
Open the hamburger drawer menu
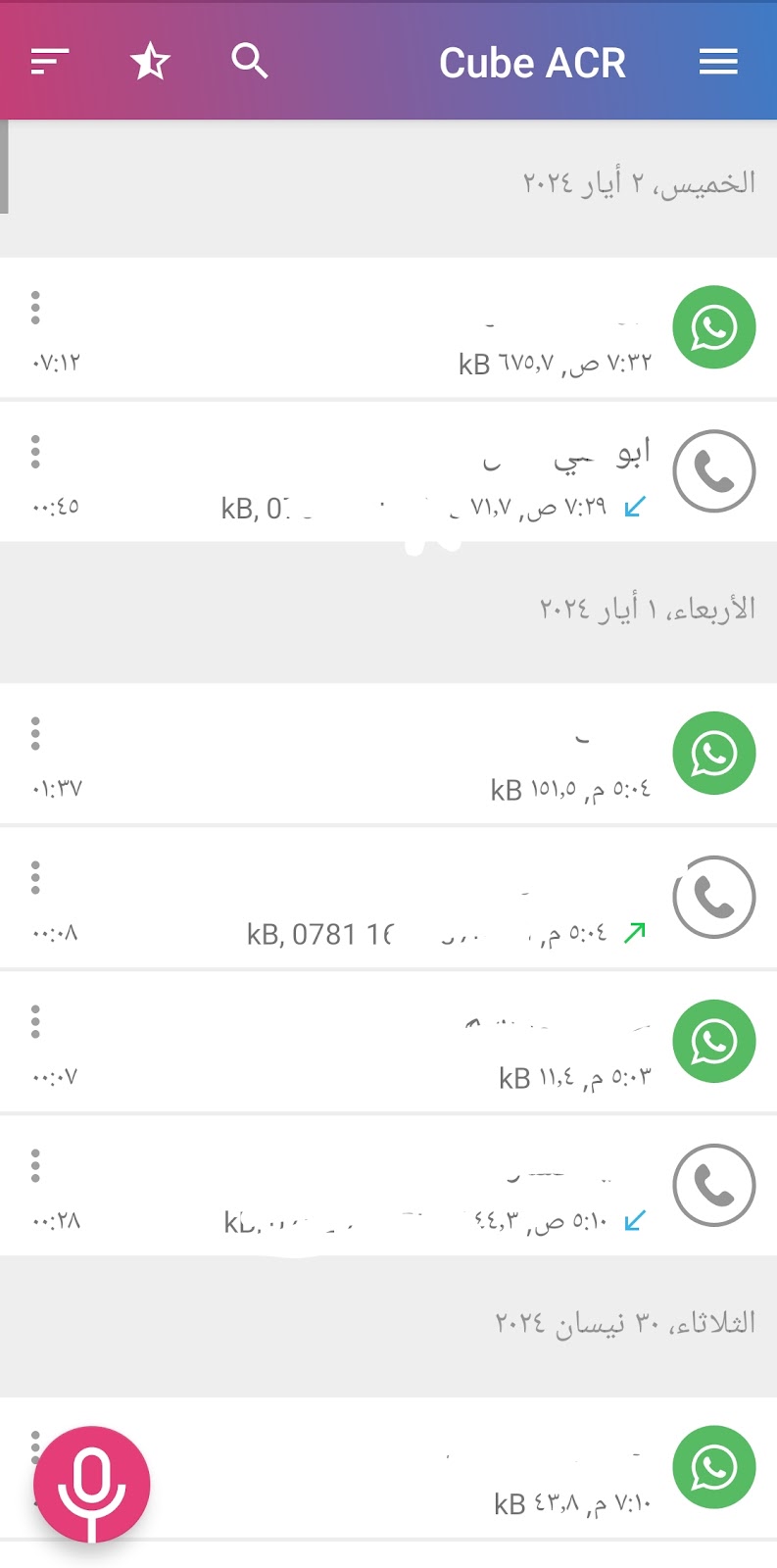coord(718,63)
